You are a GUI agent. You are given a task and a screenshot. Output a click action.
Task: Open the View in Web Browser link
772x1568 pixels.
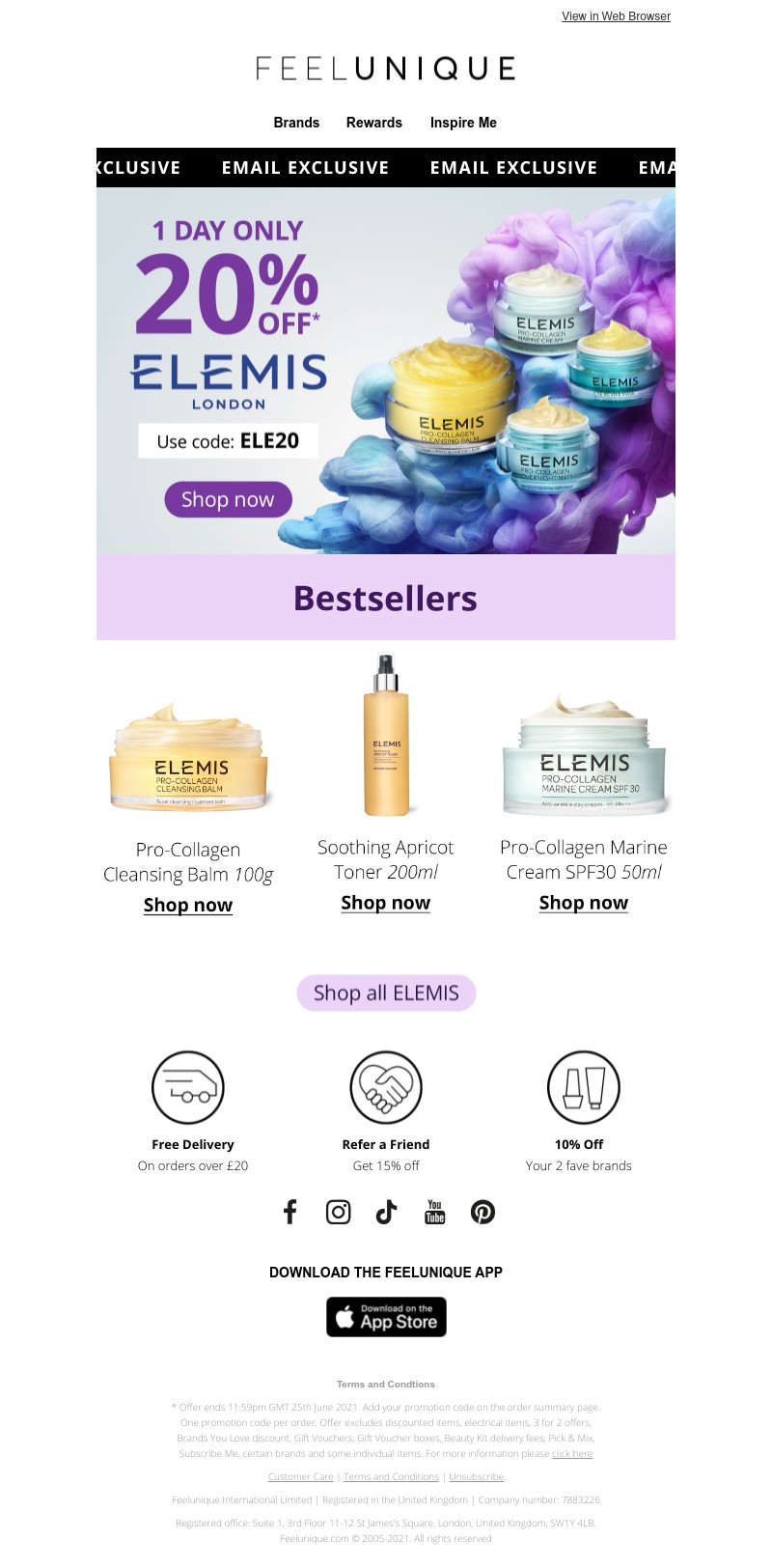pyautogui.click(x=616, y=16)
